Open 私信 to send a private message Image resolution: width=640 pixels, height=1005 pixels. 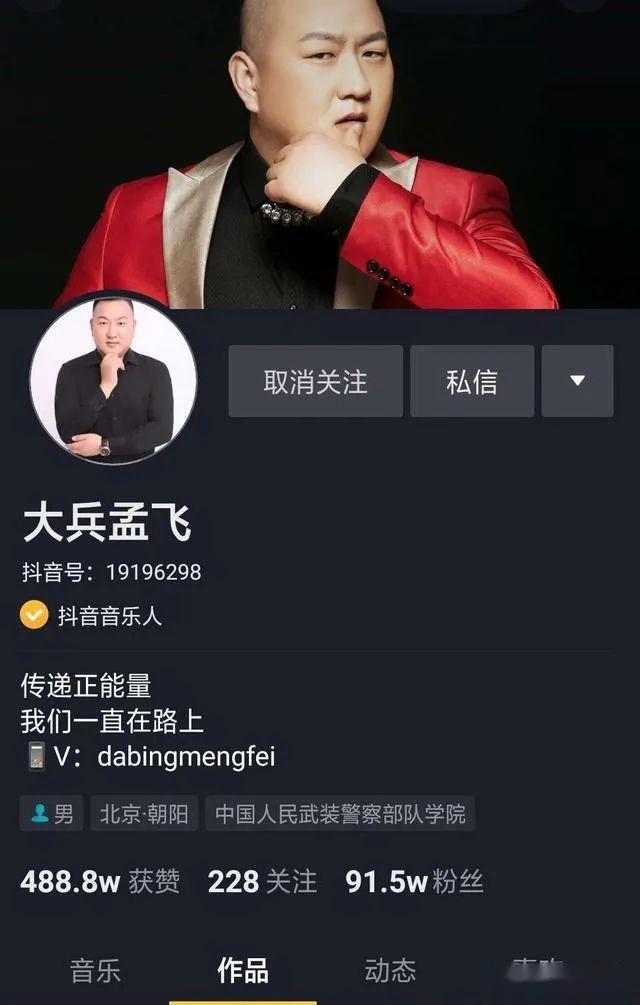(471, 381)
